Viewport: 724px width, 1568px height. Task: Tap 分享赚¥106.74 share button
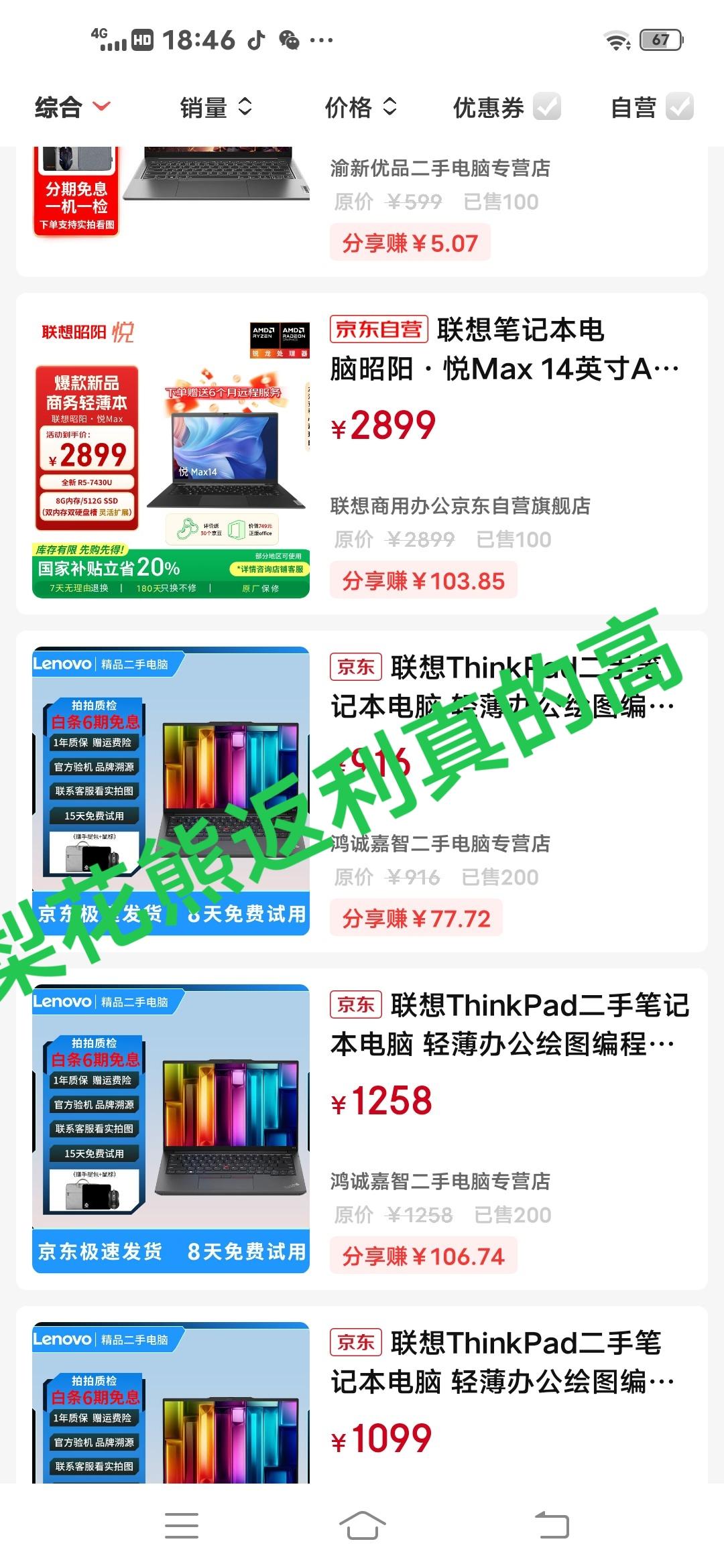tap(423, 1256)
